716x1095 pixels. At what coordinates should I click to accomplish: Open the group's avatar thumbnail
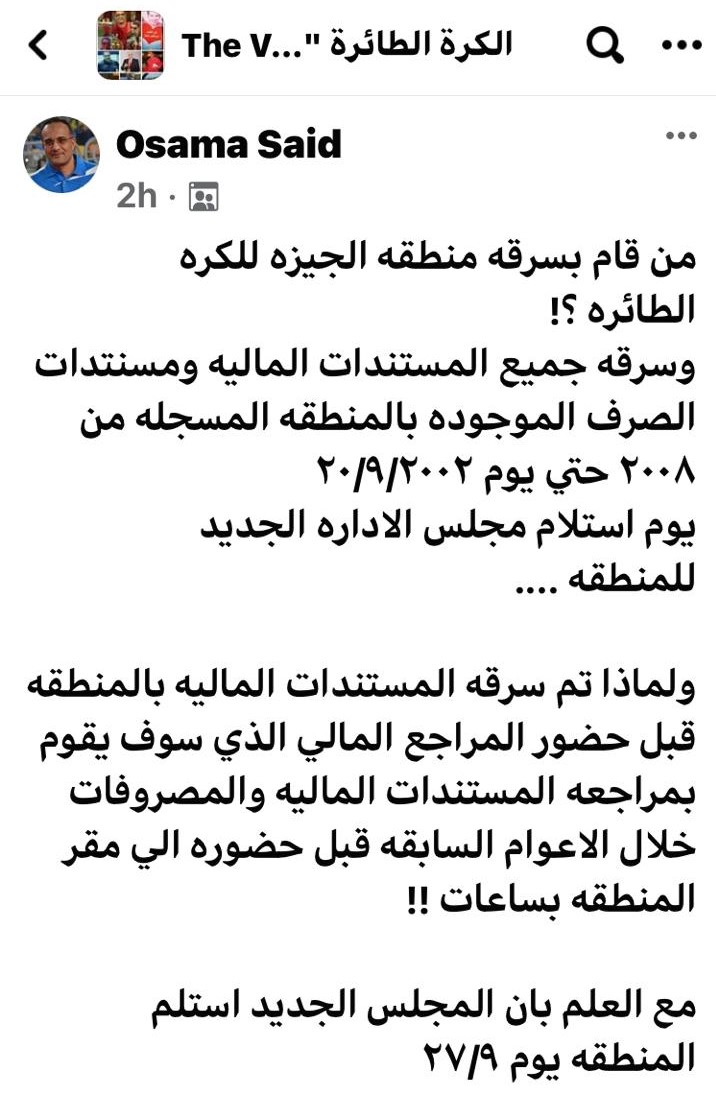pos(131,45)
